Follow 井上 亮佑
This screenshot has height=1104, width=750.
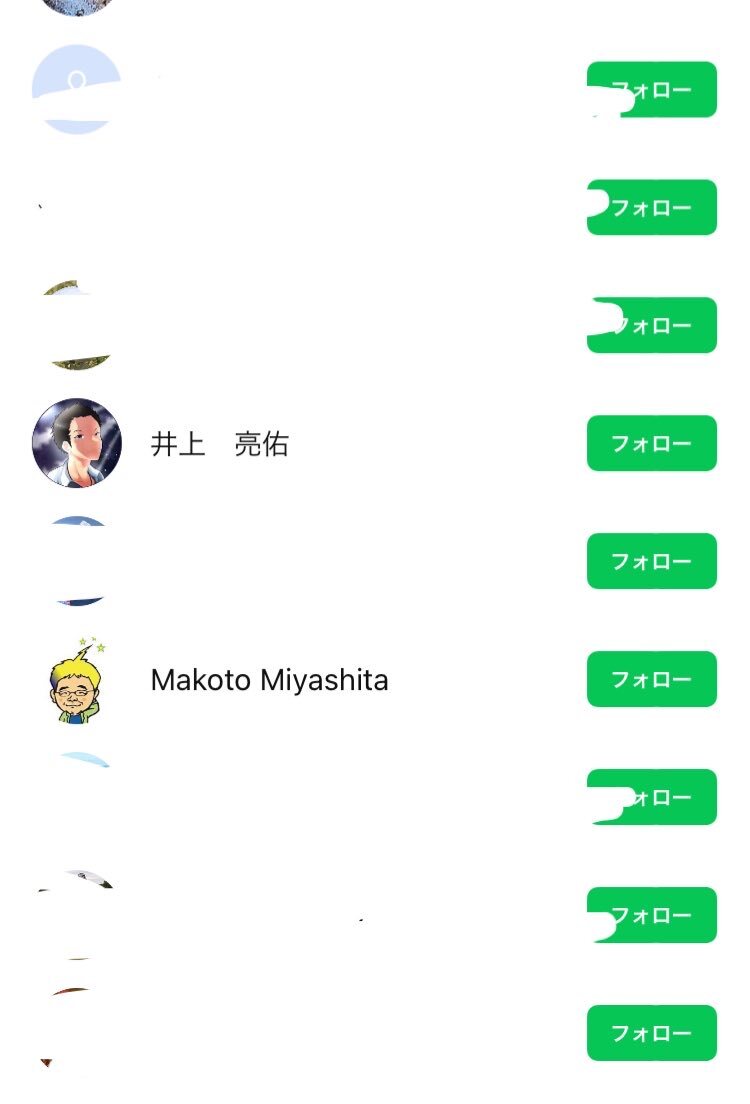point(651,443)
